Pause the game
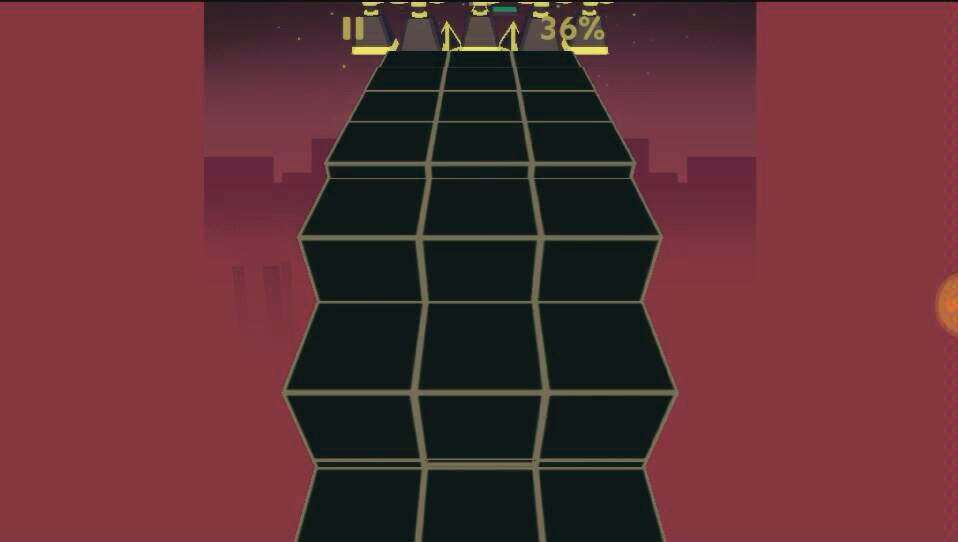958x542 pixels. (352, 29)
